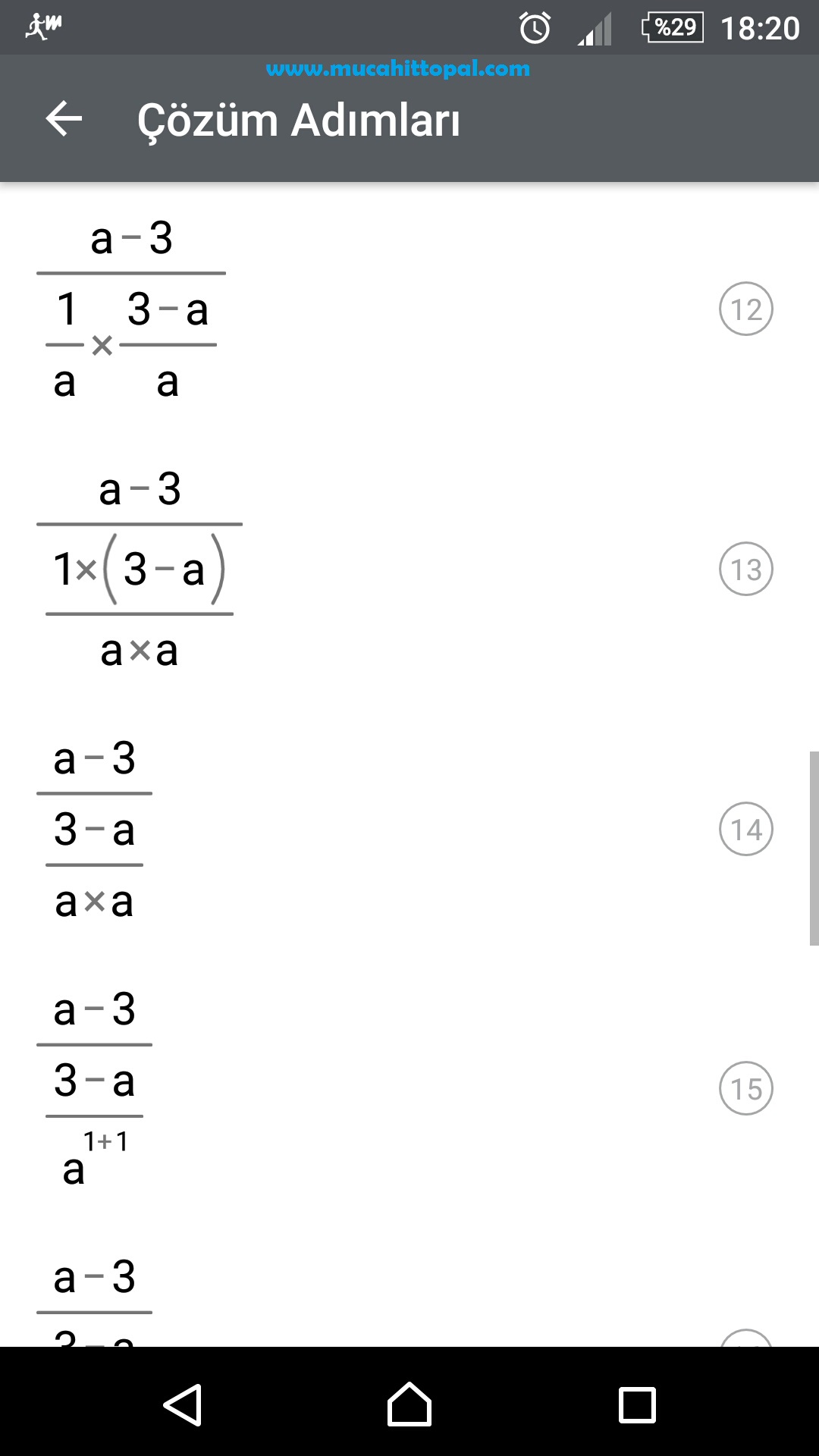
Task: Open explanation for step 12
Action: 745,309
